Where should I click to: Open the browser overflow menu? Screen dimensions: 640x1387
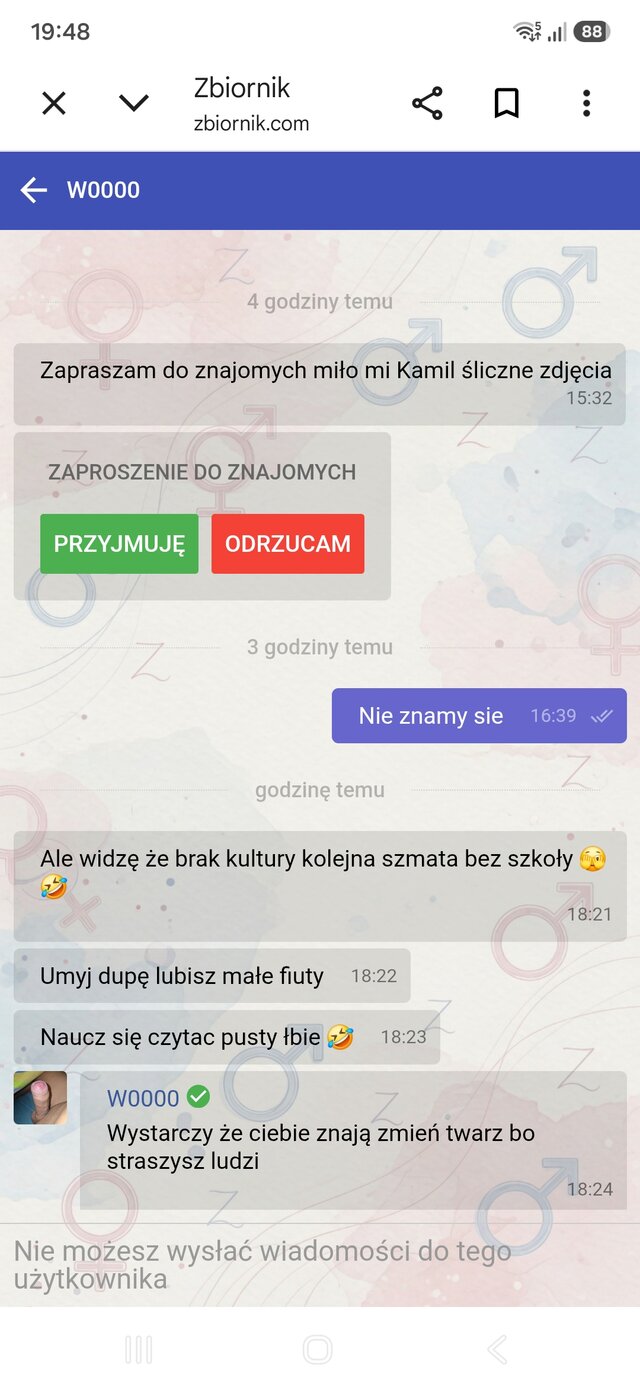point(586,103)
